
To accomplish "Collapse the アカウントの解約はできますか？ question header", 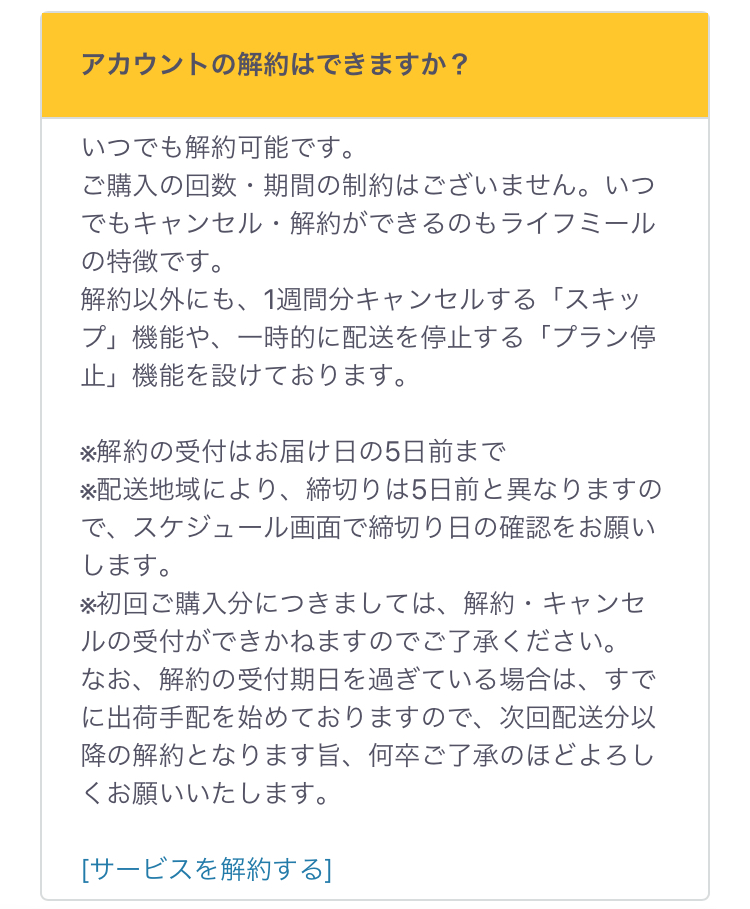I will 374,66.
